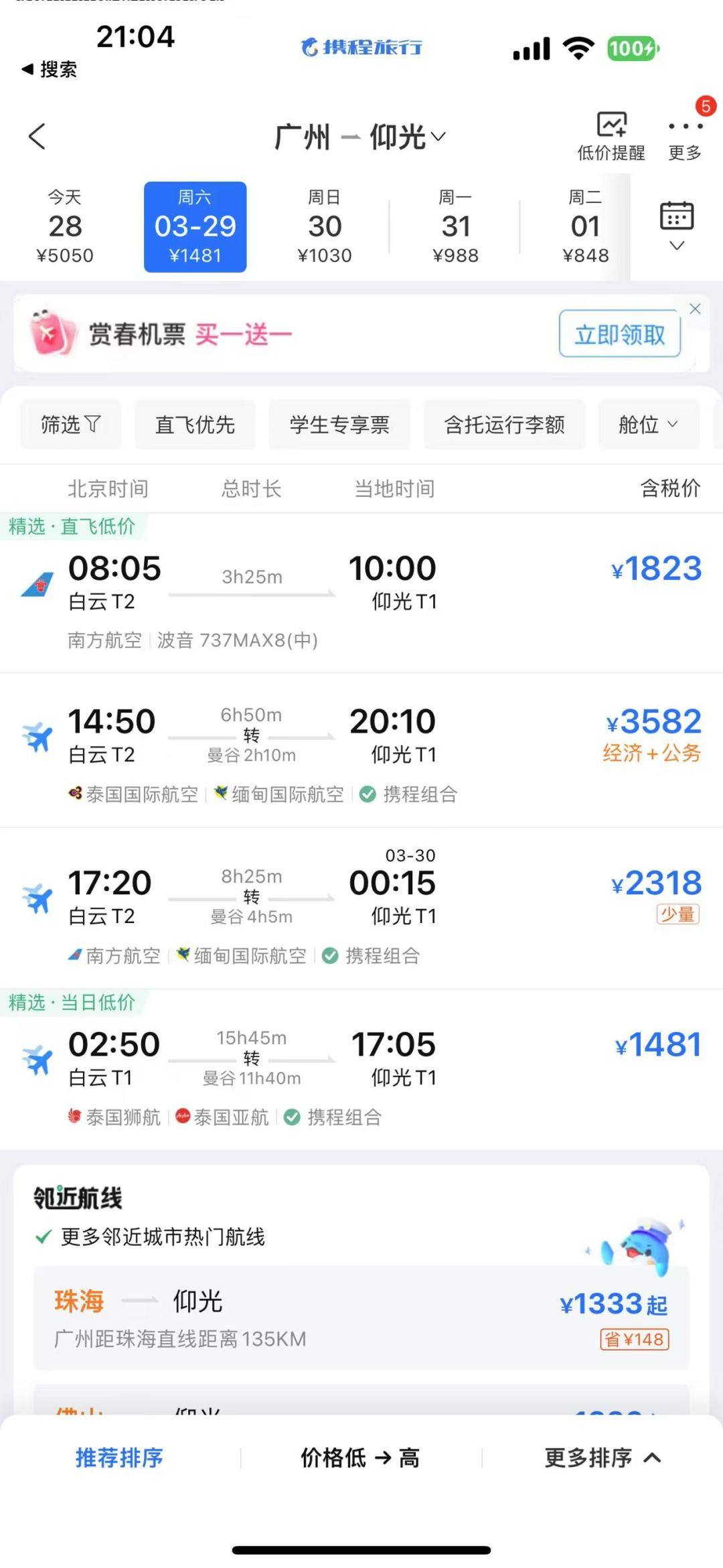Apply the 学生专享票 filter chip

tap(339, 425)
